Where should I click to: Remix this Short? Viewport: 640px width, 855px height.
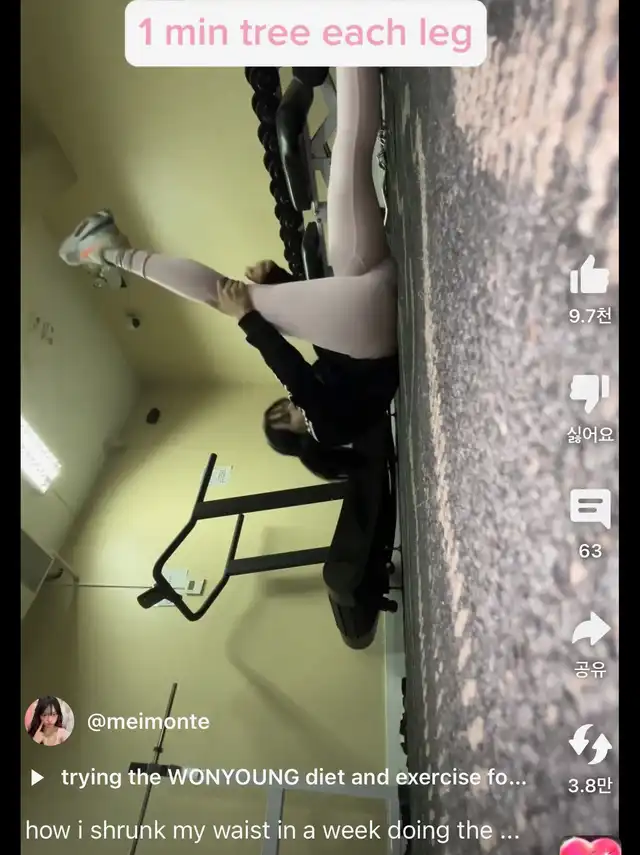click(x=590, y=745)
